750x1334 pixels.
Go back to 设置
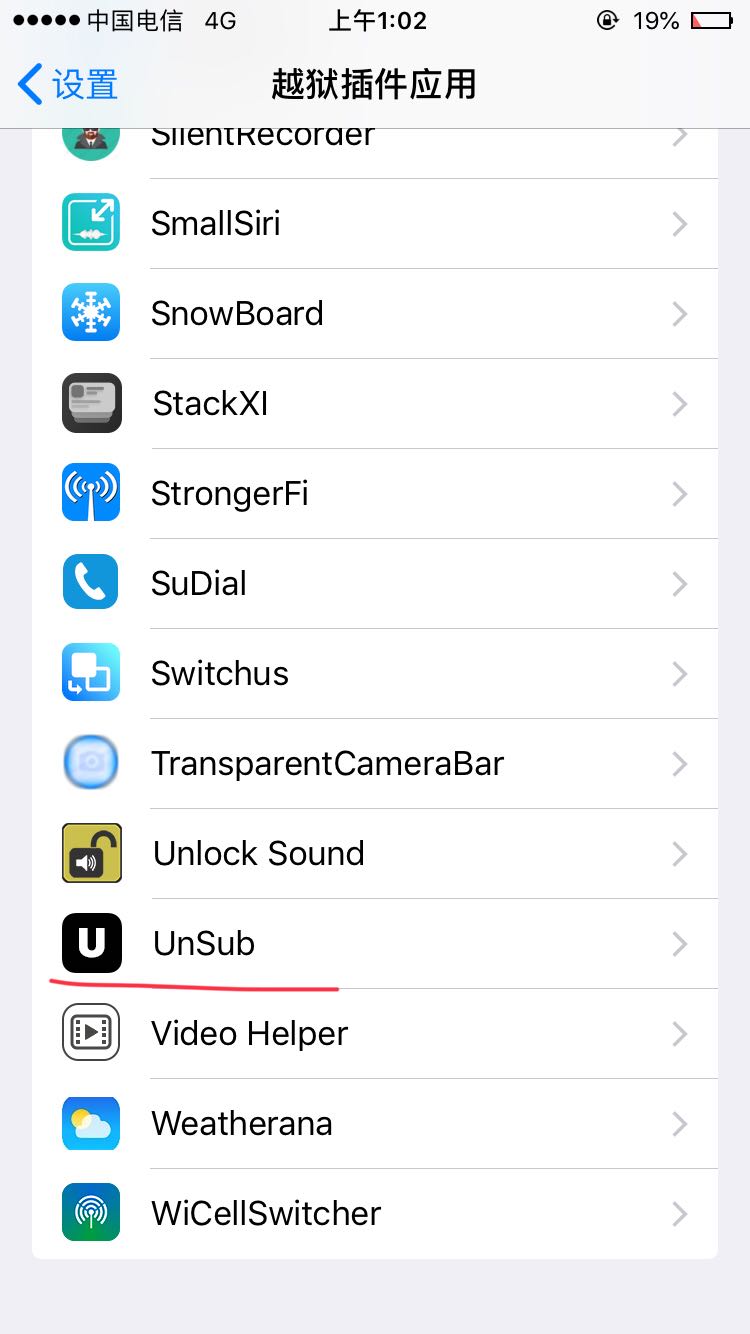click(x=68, y=85)
